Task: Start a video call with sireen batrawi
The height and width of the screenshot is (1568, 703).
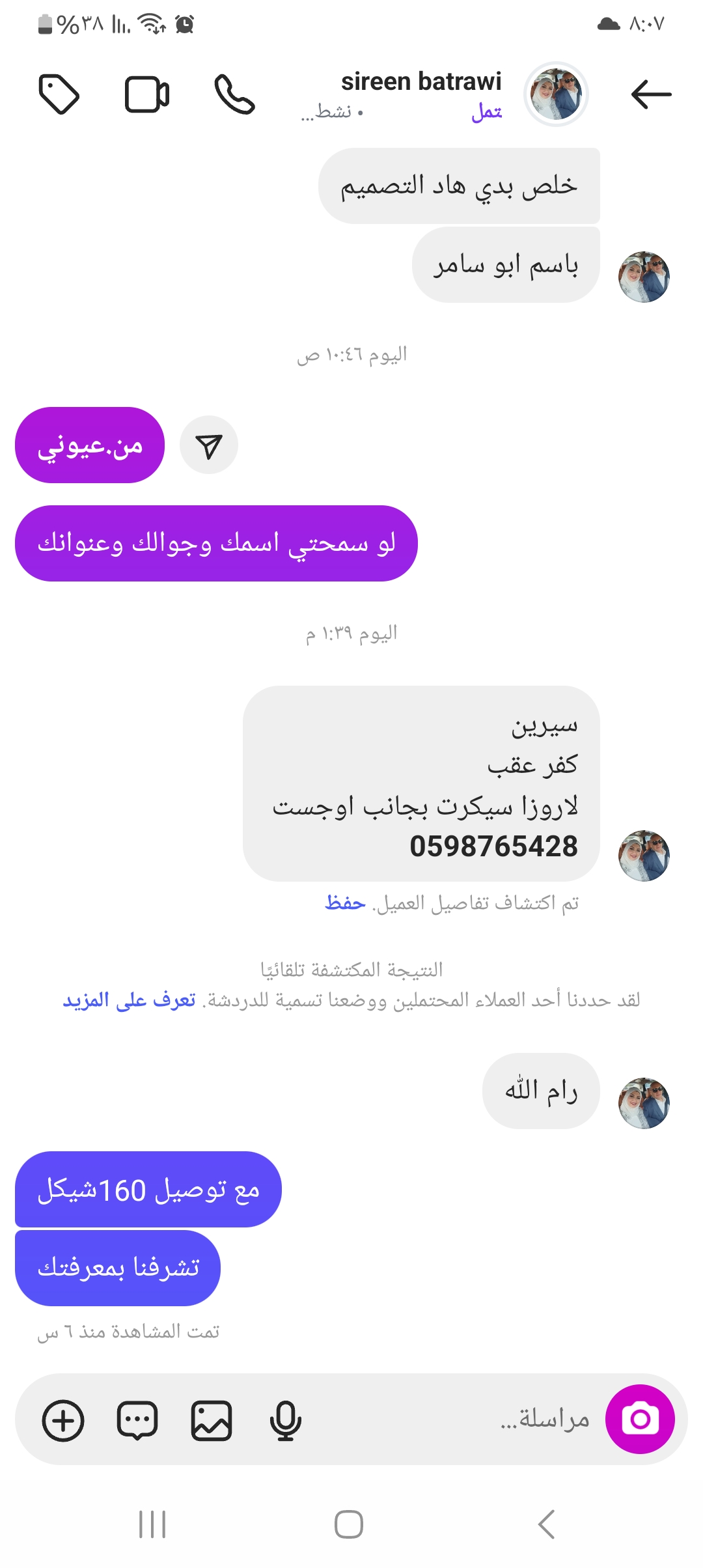Action: 147,95
